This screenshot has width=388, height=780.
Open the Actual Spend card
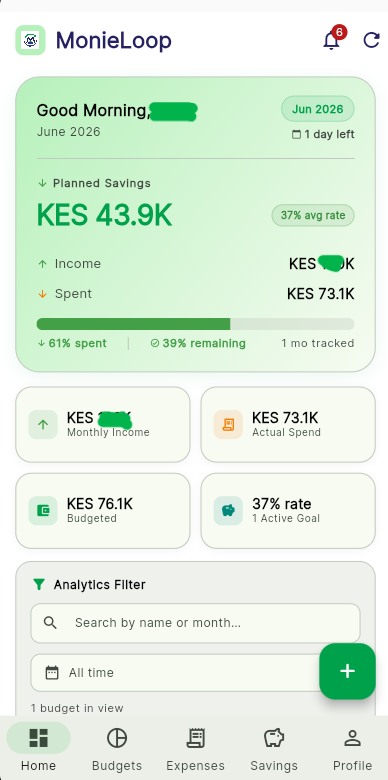coord(288,425)
